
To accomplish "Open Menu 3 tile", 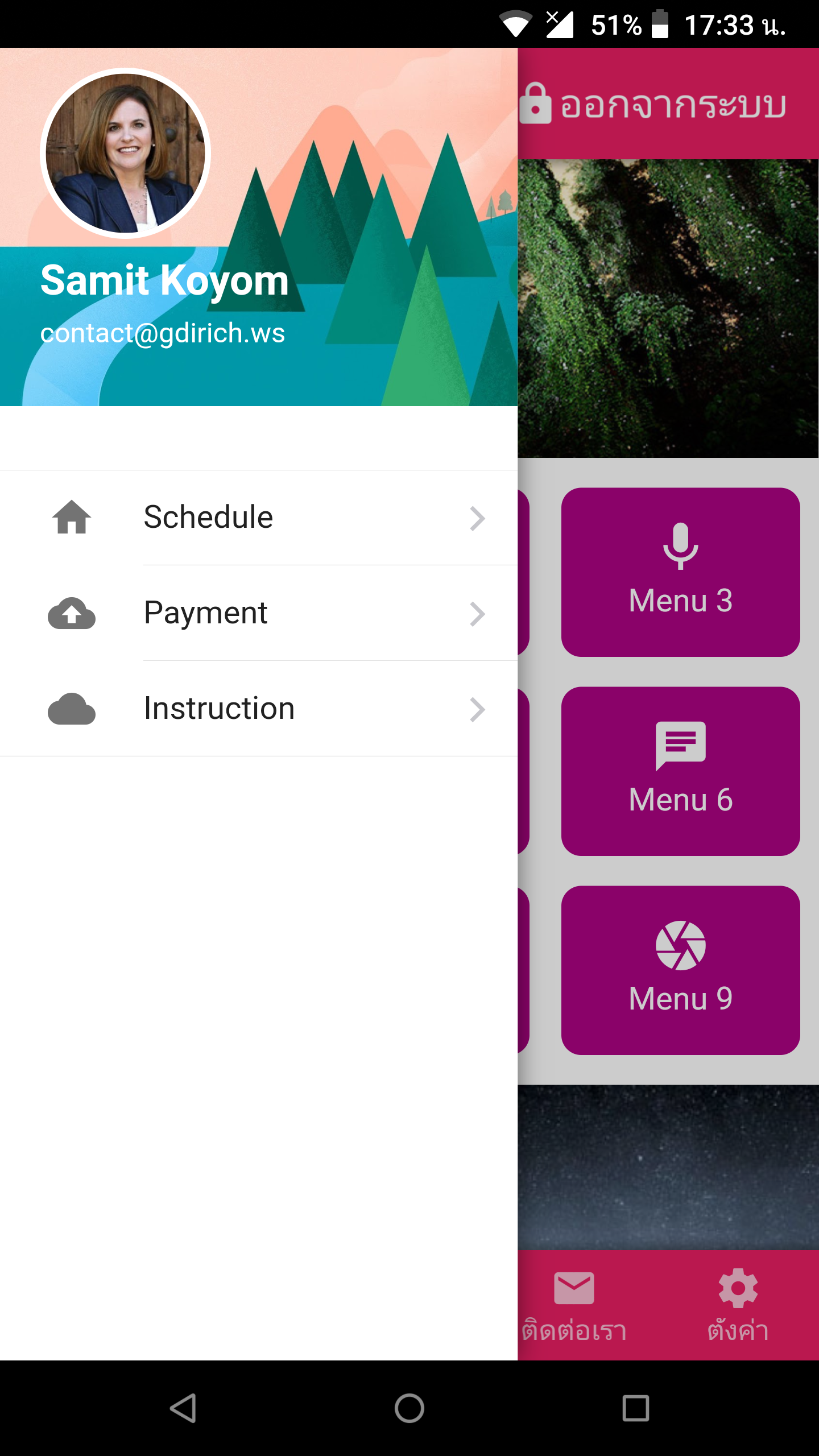I will [x=680, y=572].
